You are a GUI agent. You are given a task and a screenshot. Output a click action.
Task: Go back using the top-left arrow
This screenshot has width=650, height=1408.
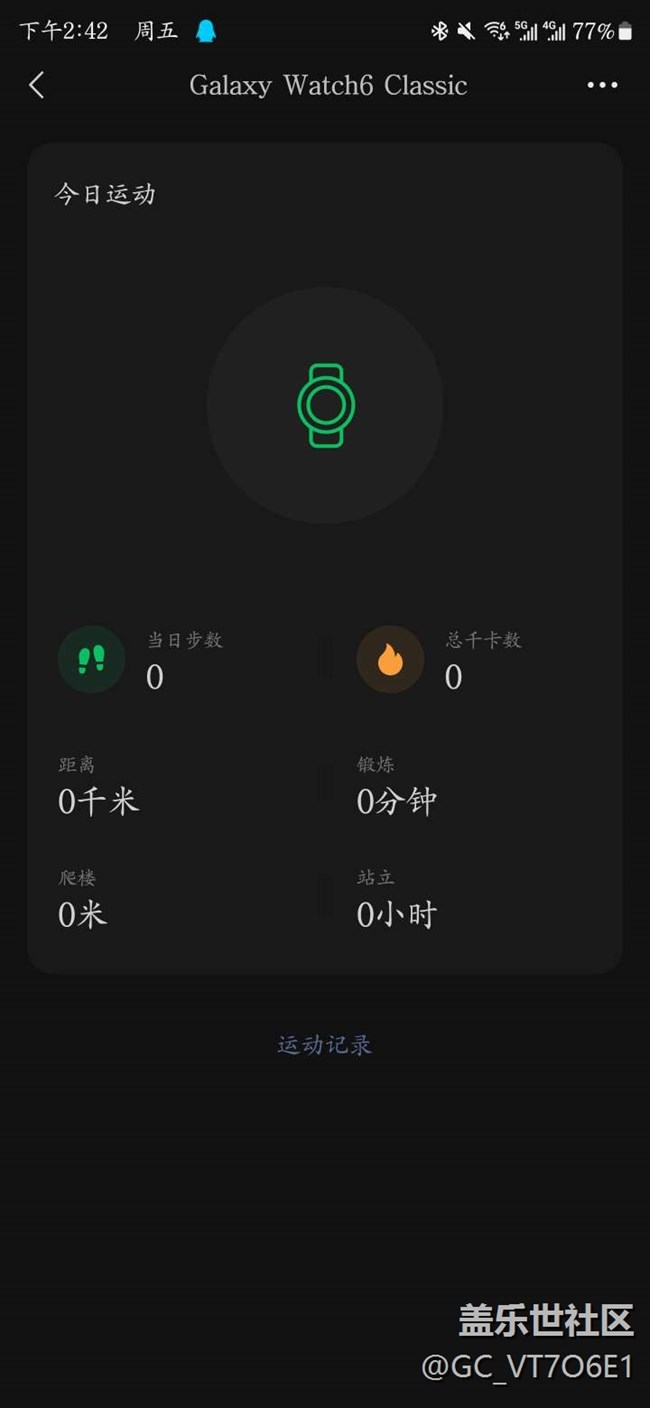pyautogui.click(x=37, y=85)
